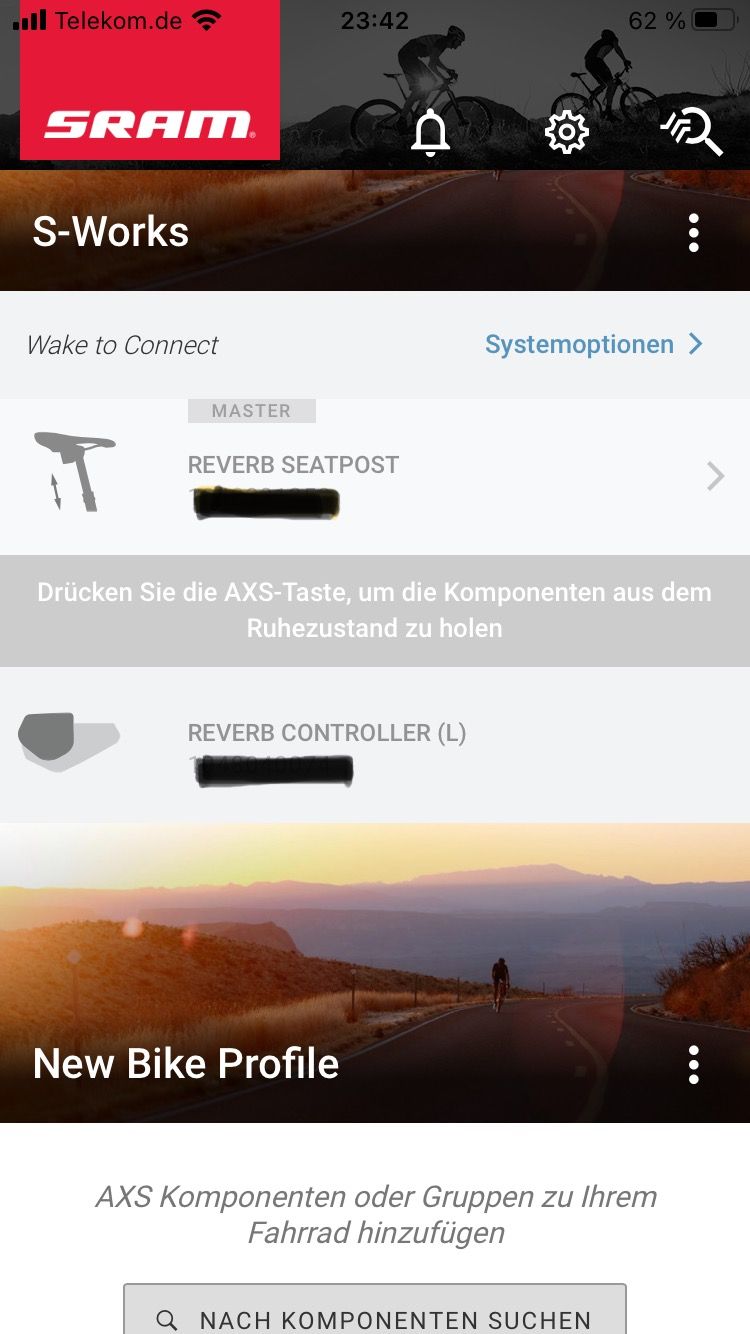Open S-Works bike overflow menu
750x1334 pixels.
(x=694, y=232)
